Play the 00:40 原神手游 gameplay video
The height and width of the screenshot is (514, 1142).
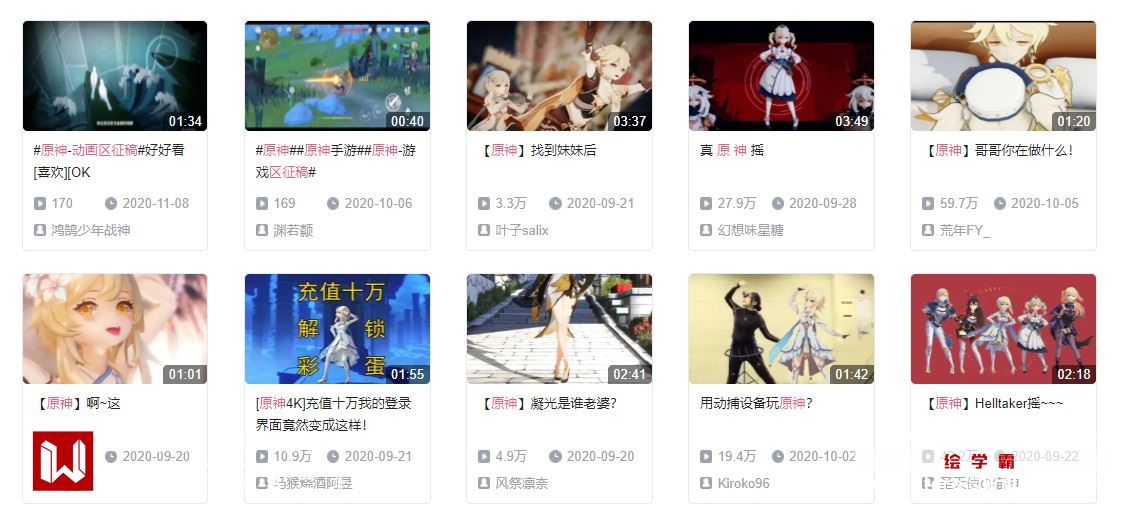coord(337,76)
